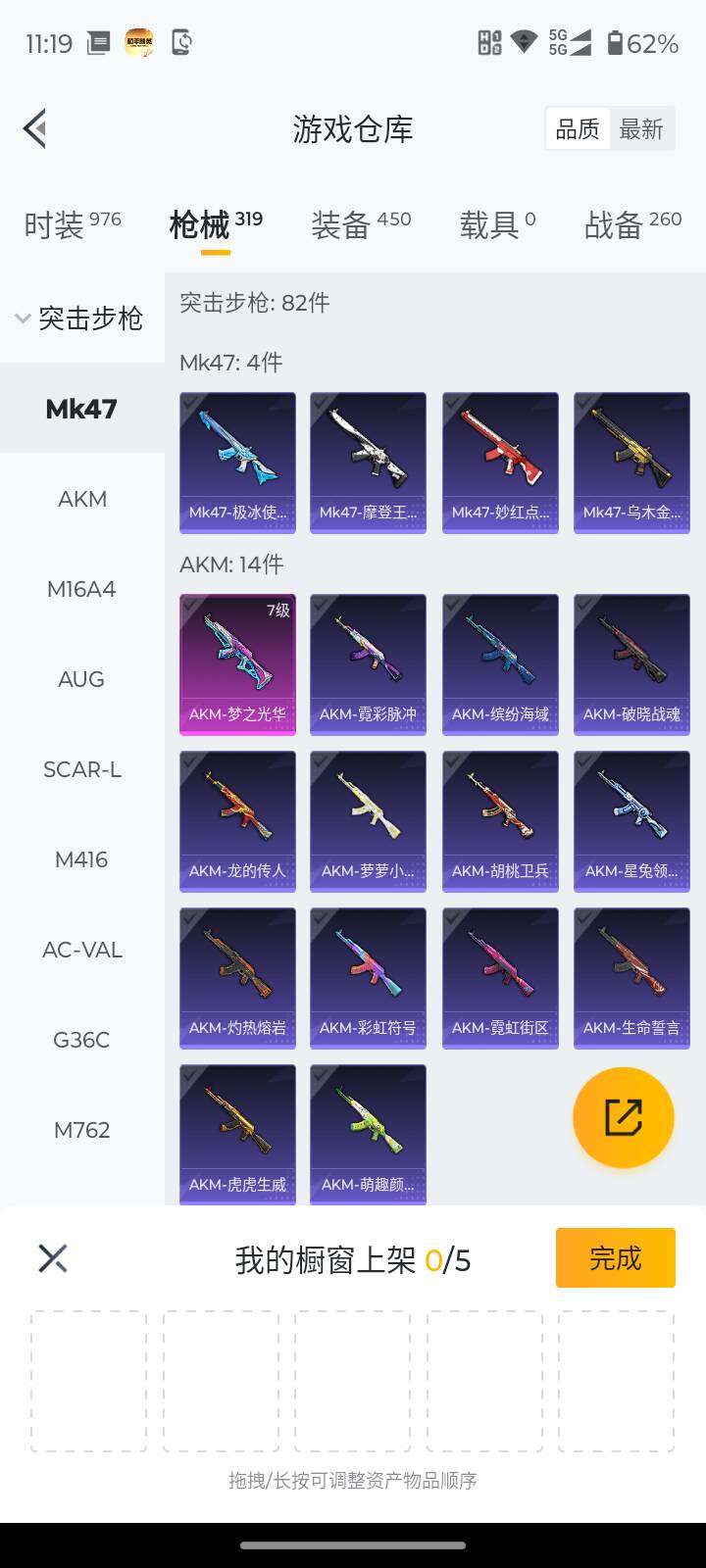Select the AKM-霓虹街区 skin
The width and height of the screenshot is (706, 1568).
click(500, 978)
